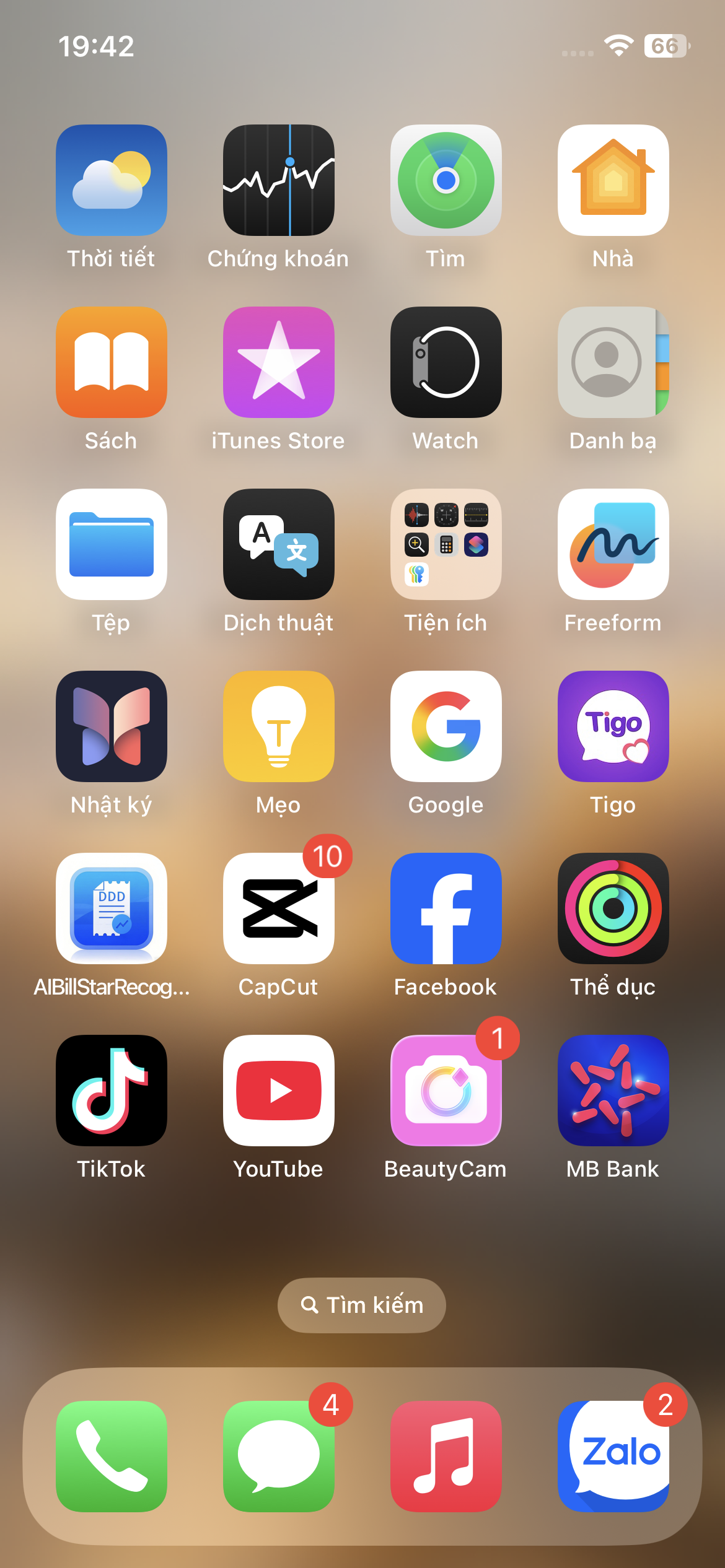Launch the Chứng khoán stocks app
Screen dimensions: 725x1568
click(279, 180)
